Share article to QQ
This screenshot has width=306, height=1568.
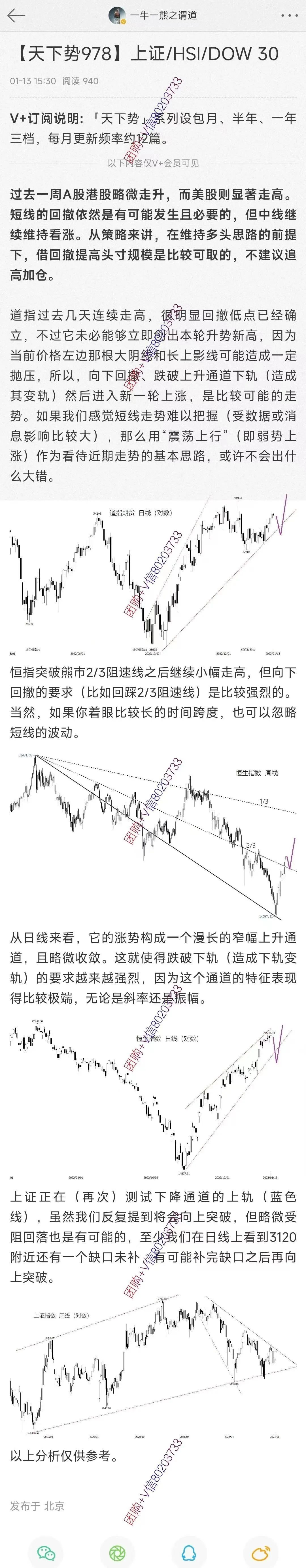tap(189, 1552)
